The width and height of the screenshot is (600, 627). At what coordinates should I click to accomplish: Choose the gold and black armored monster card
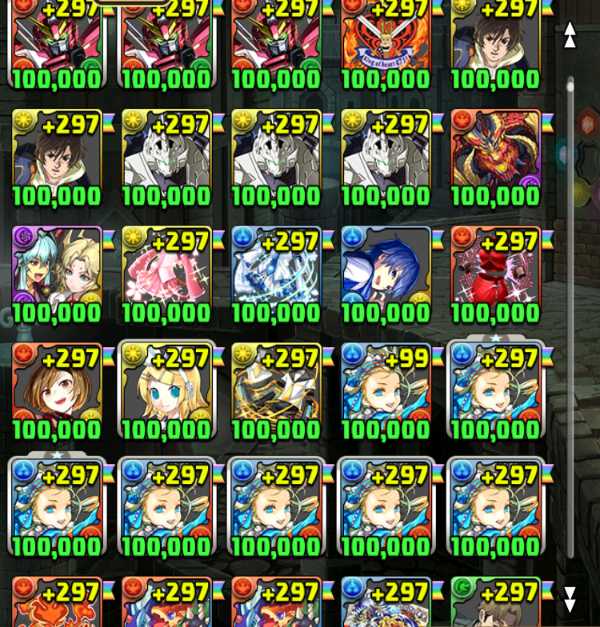pos(276,393)
